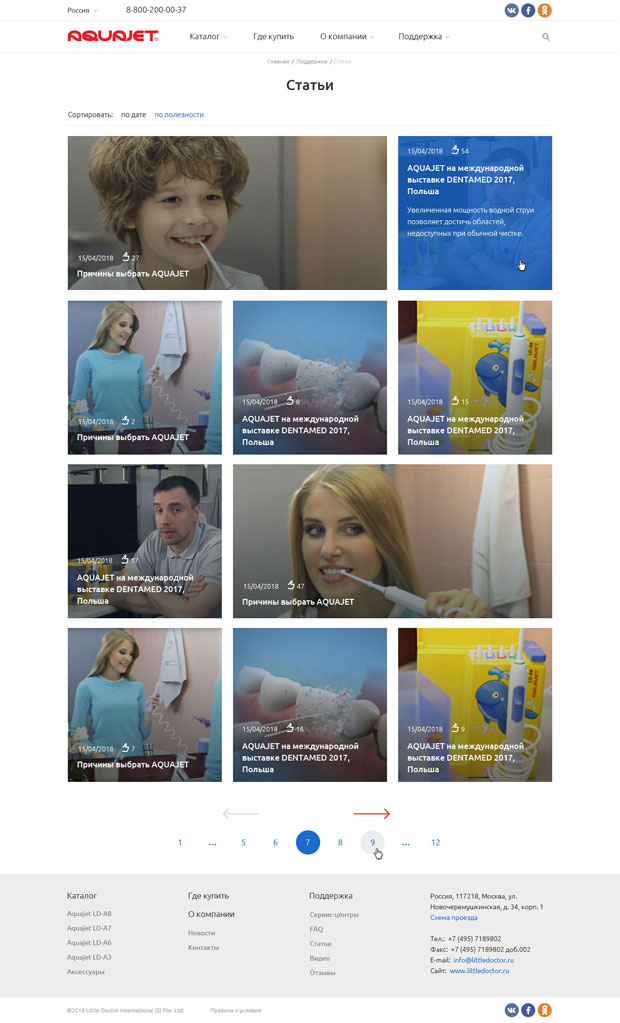Open the Главная breadcrumb link
The image size is (620, 1023).
coord(278,61)
